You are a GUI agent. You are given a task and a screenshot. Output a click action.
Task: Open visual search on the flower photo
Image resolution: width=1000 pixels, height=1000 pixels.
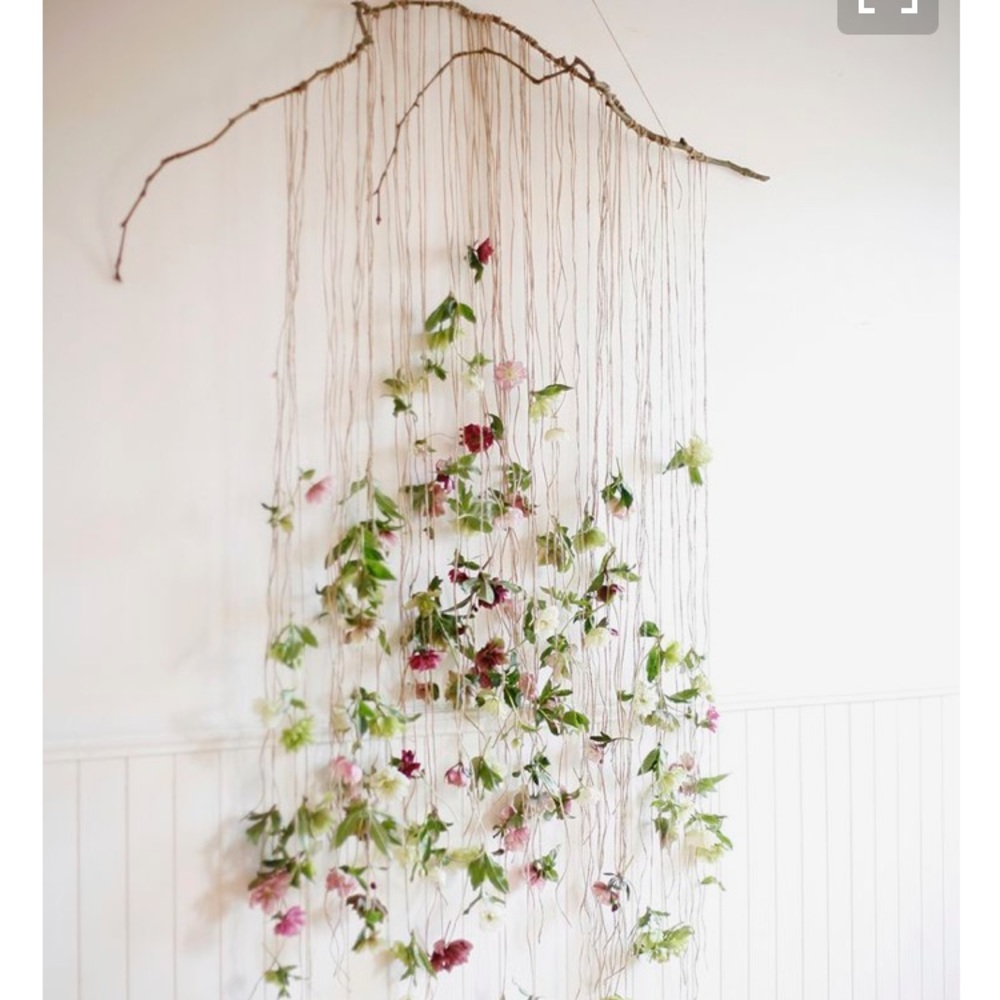pyautogui.click(x=887, y=12)
